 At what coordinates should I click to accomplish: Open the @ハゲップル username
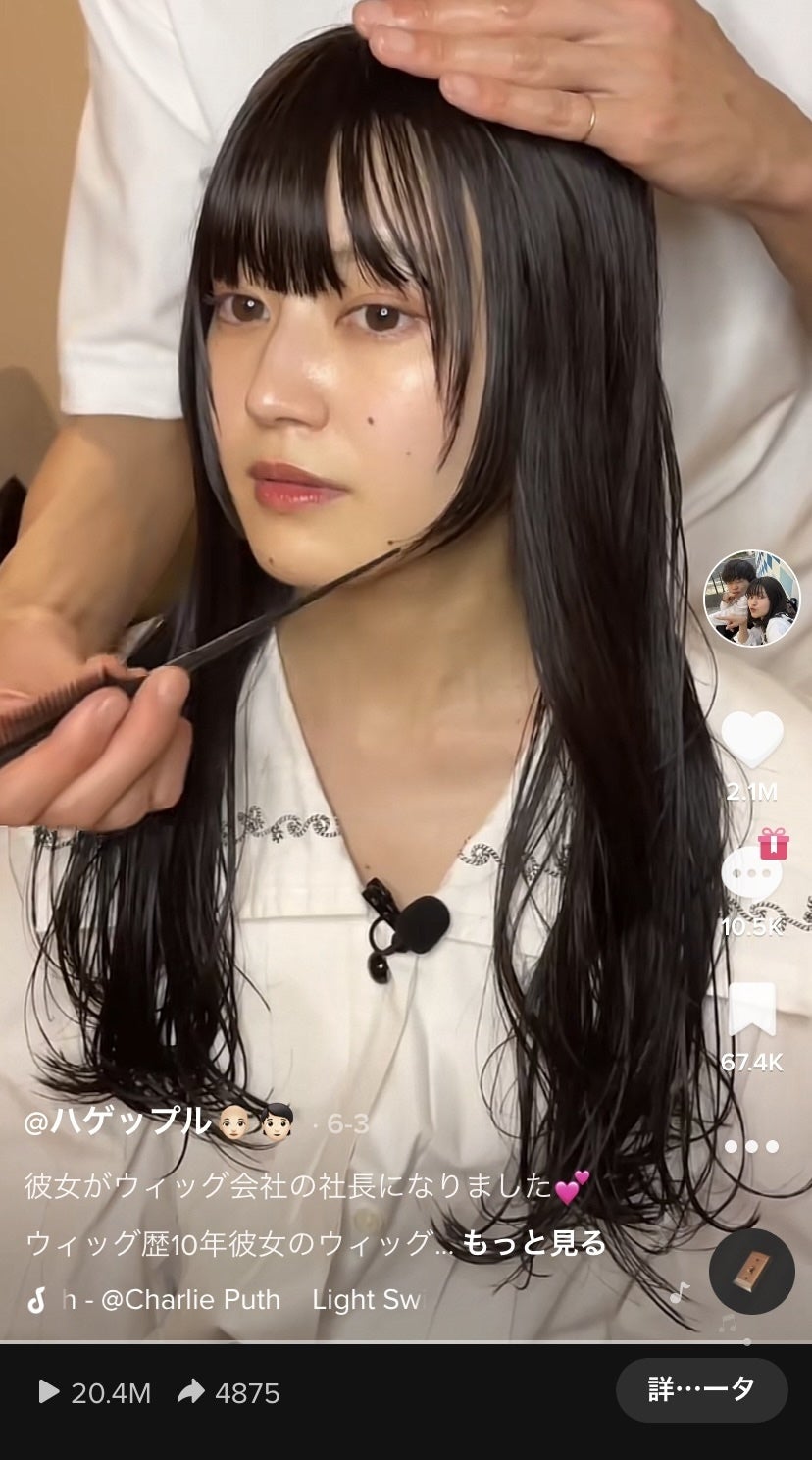tap(118, 1121)
